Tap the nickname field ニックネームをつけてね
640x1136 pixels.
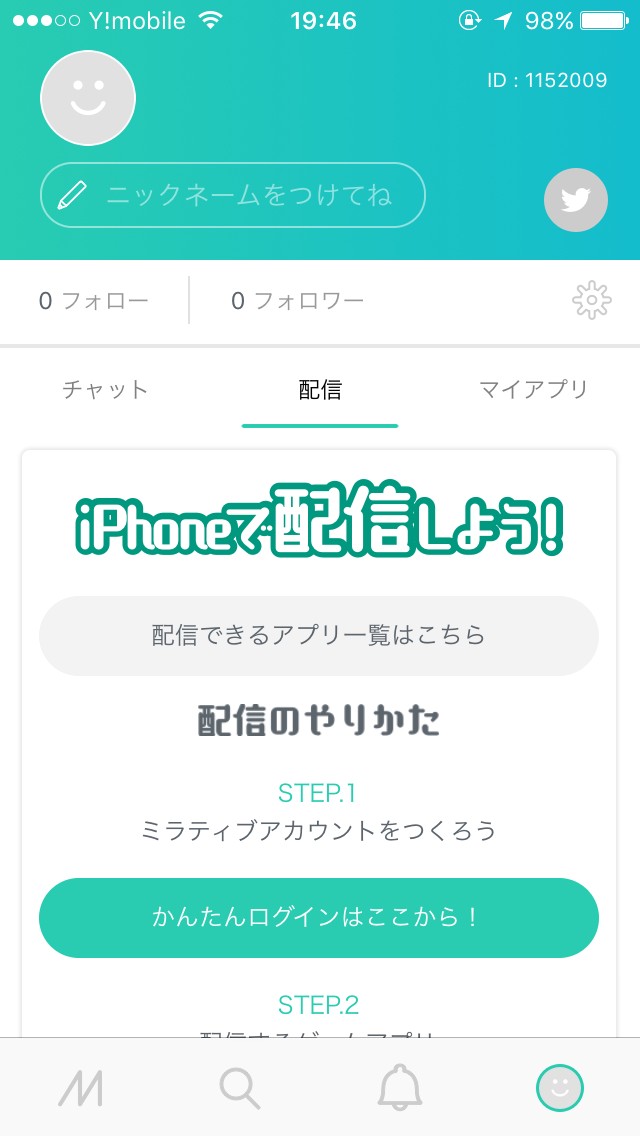click(233, 195)
